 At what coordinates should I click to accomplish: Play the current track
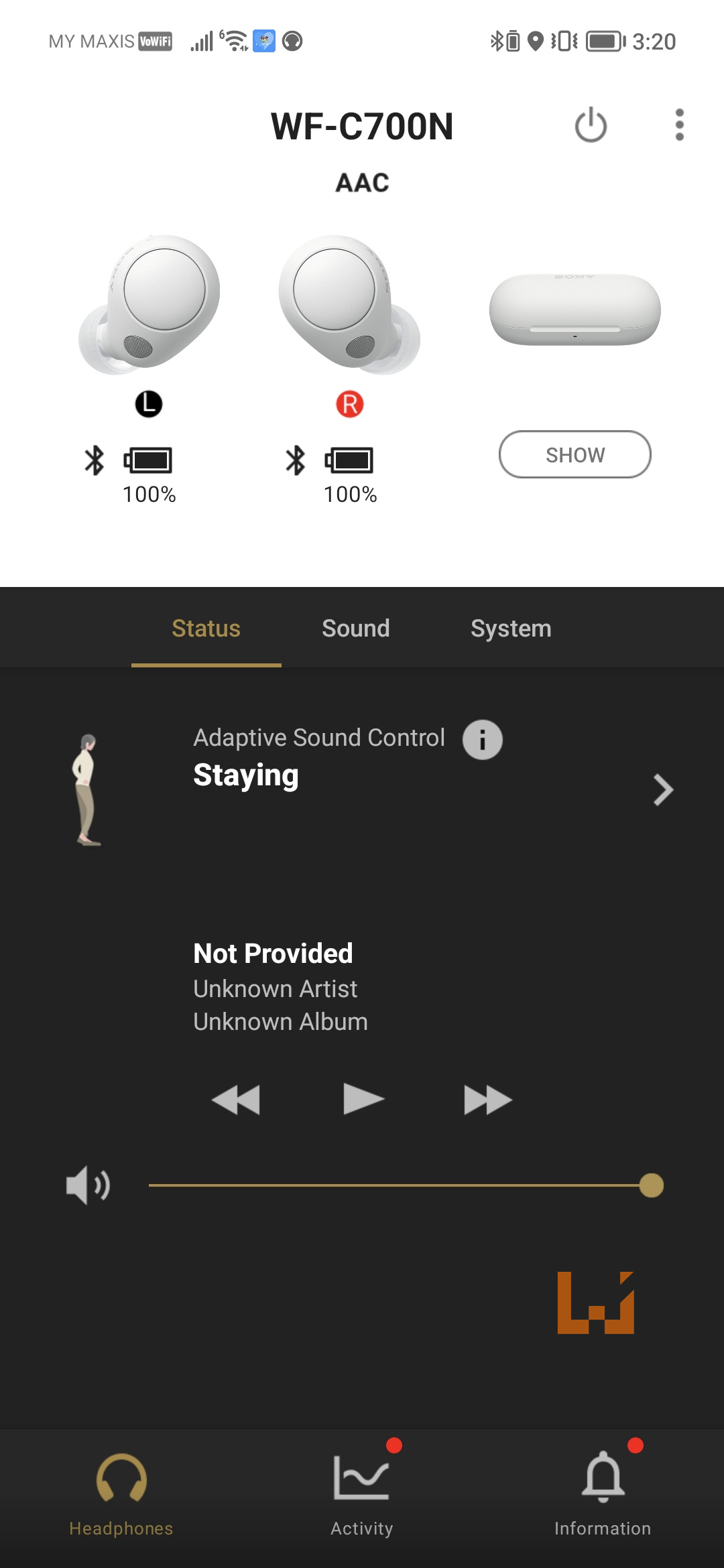(x=363, y=1099)
